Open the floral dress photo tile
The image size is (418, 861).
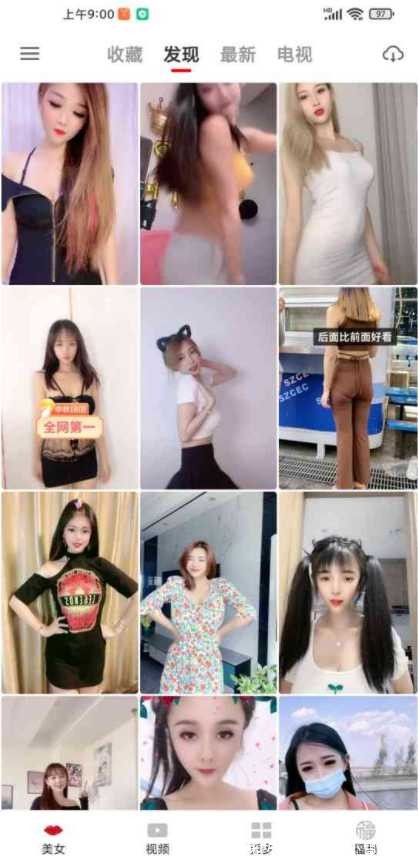click(209, 592)
